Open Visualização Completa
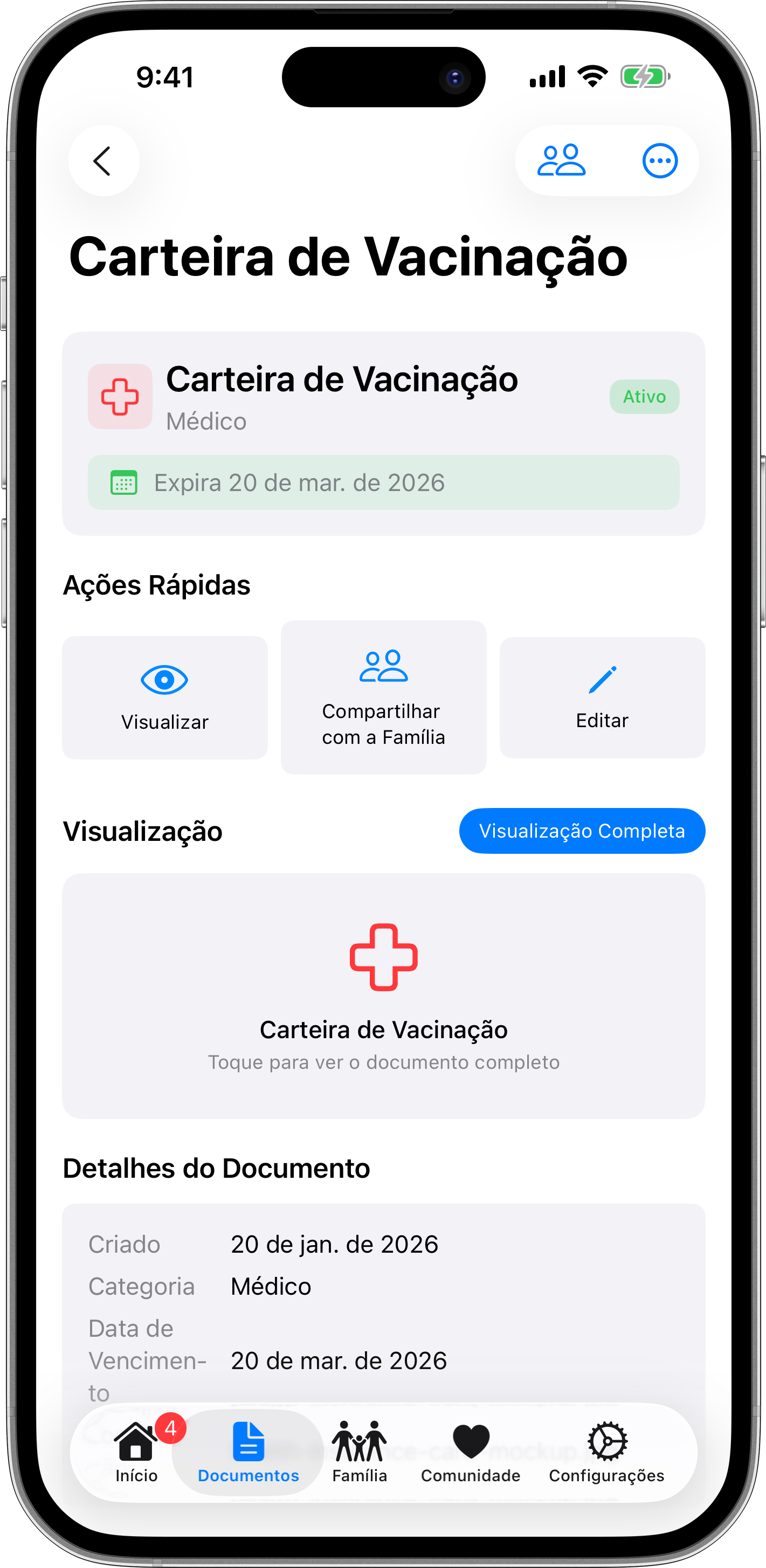The image size is (766, 1568). [582, 831]
